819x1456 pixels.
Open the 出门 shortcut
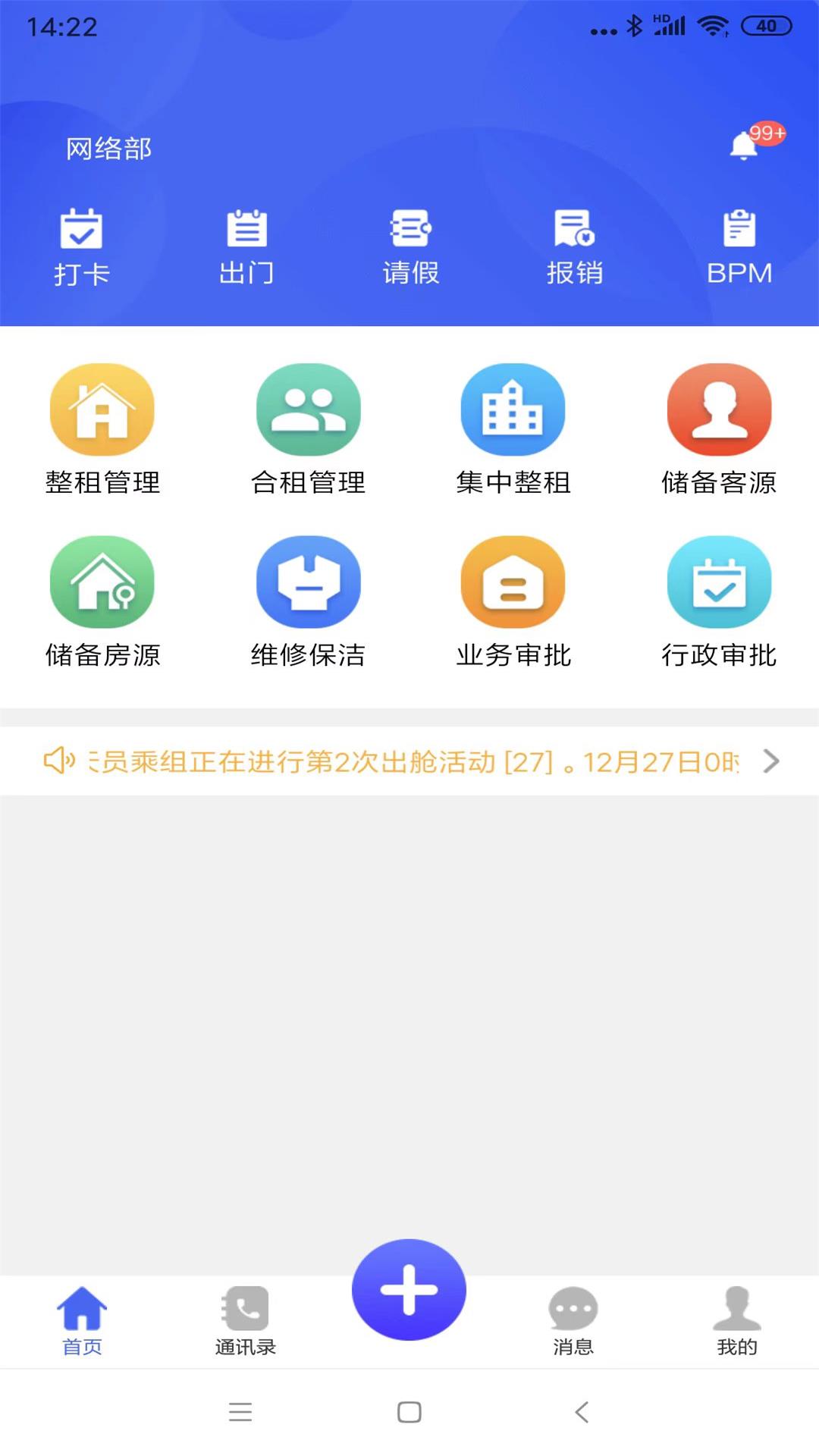tap(246, 247)
